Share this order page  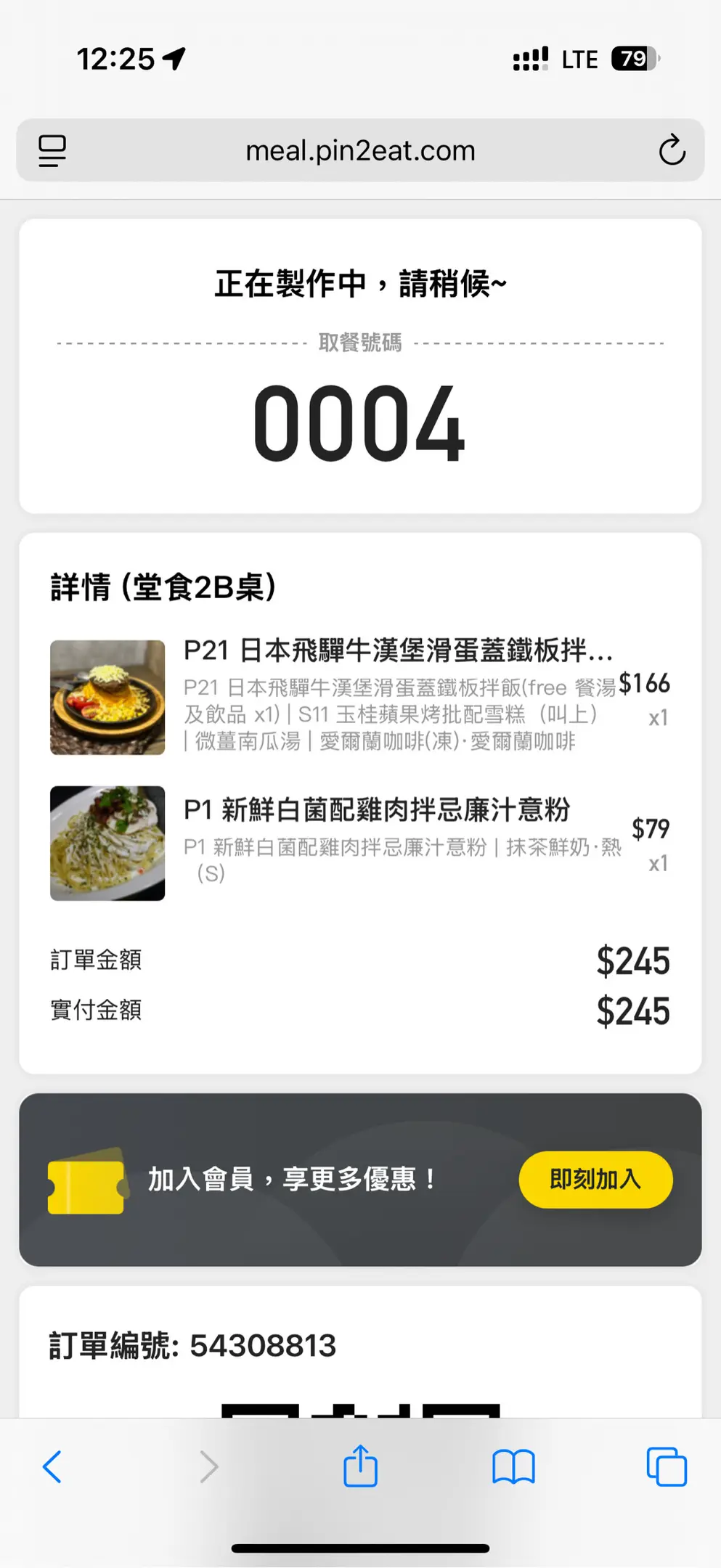point(360,1467)
